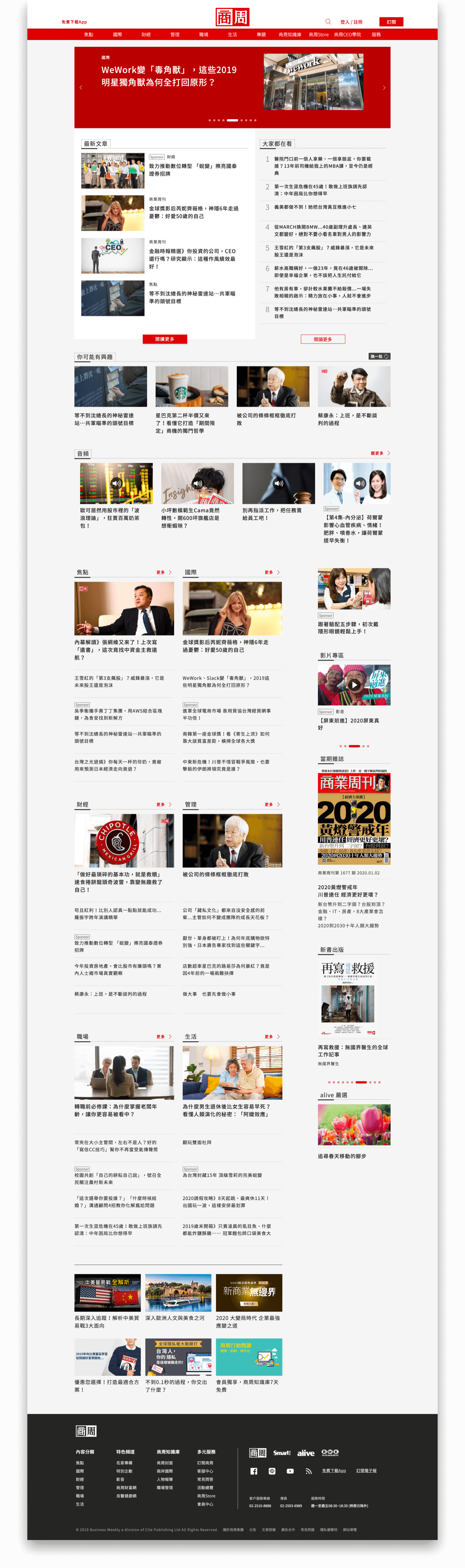Viewport: 465px width, 1568px height.
Task: Tap 閱讀更多 under 最新文章
Action: click(x=164, y=339)
